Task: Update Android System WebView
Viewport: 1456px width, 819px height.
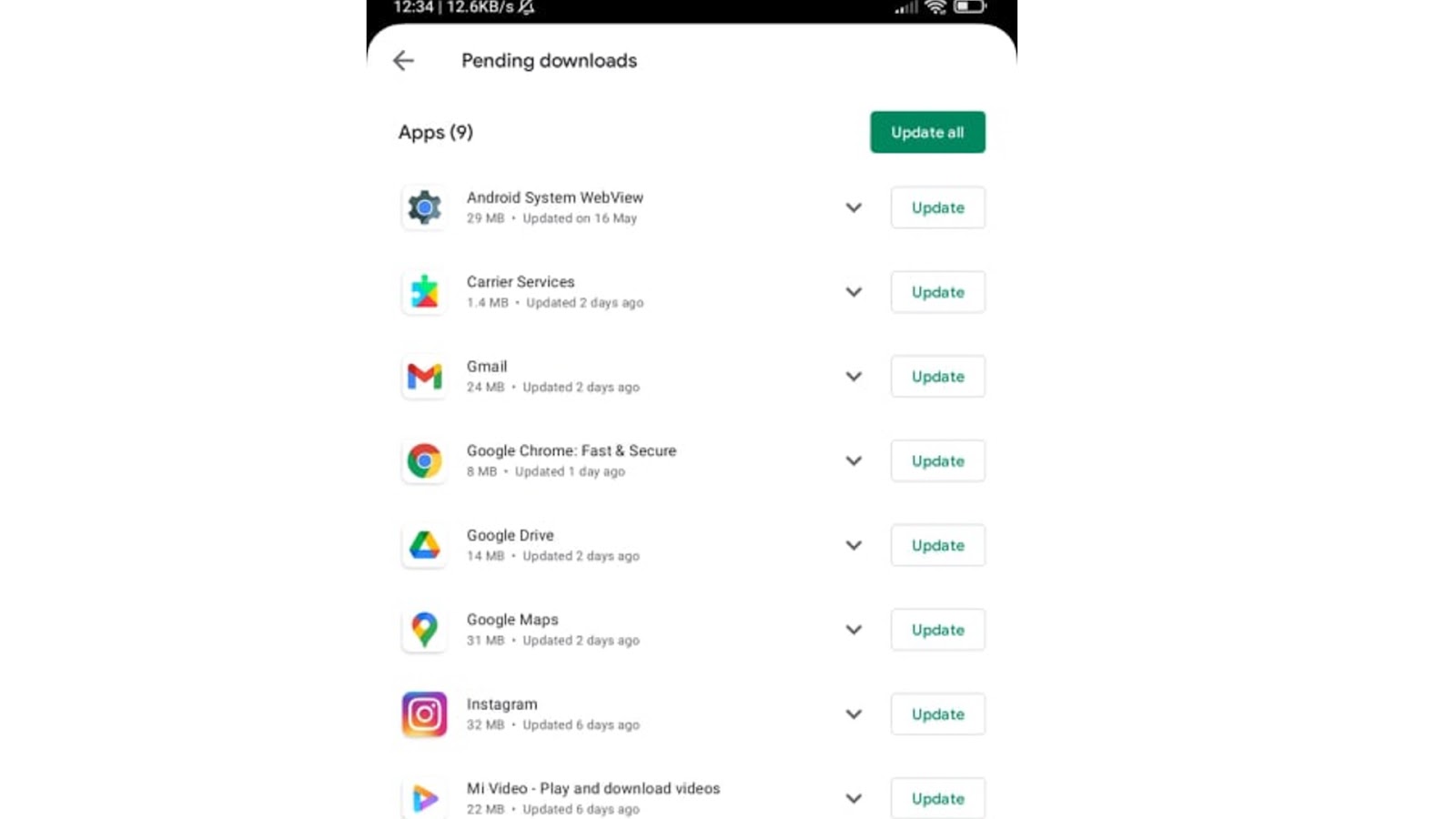Action: pyautogui.click(x=937, y=207)
